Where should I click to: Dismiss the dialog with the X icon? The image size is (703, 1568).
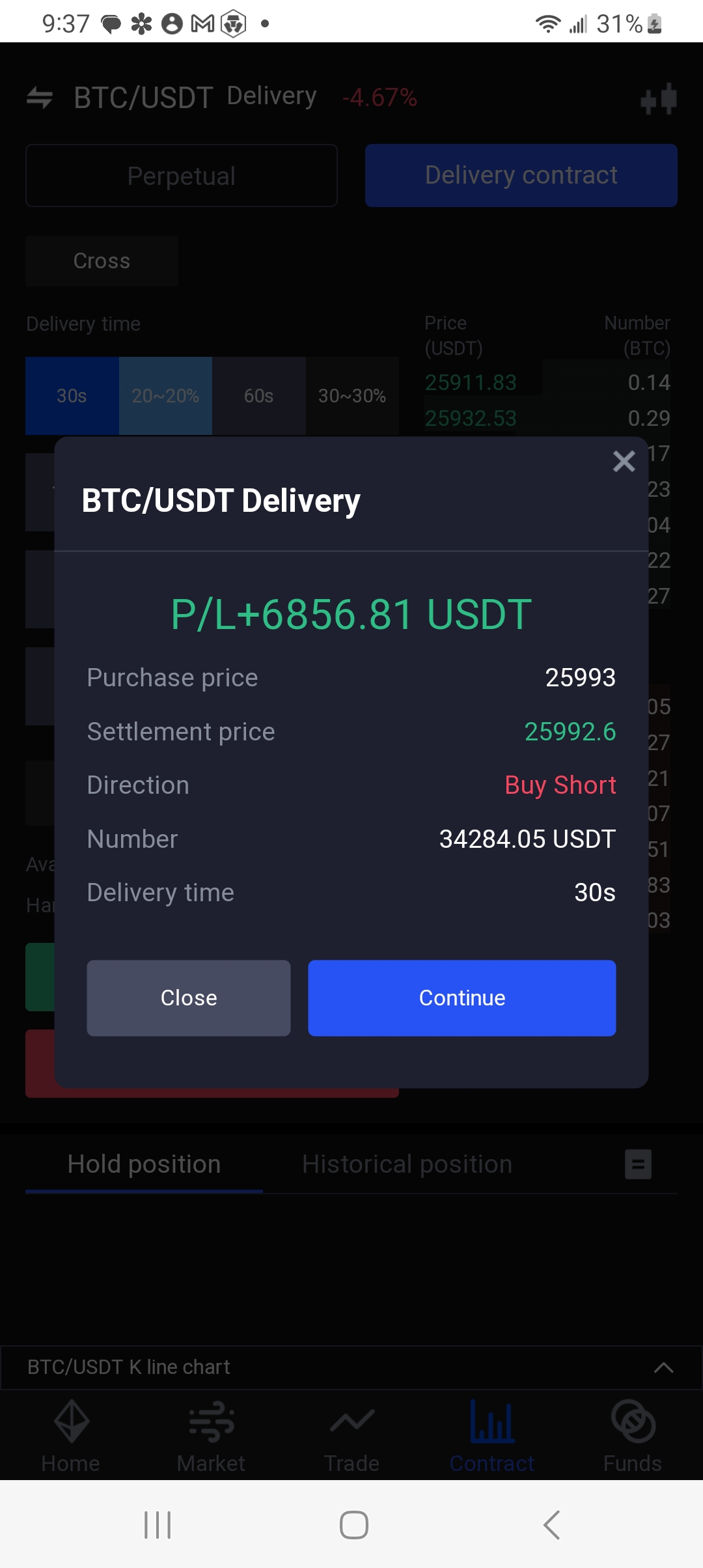[x=624, y=462]
